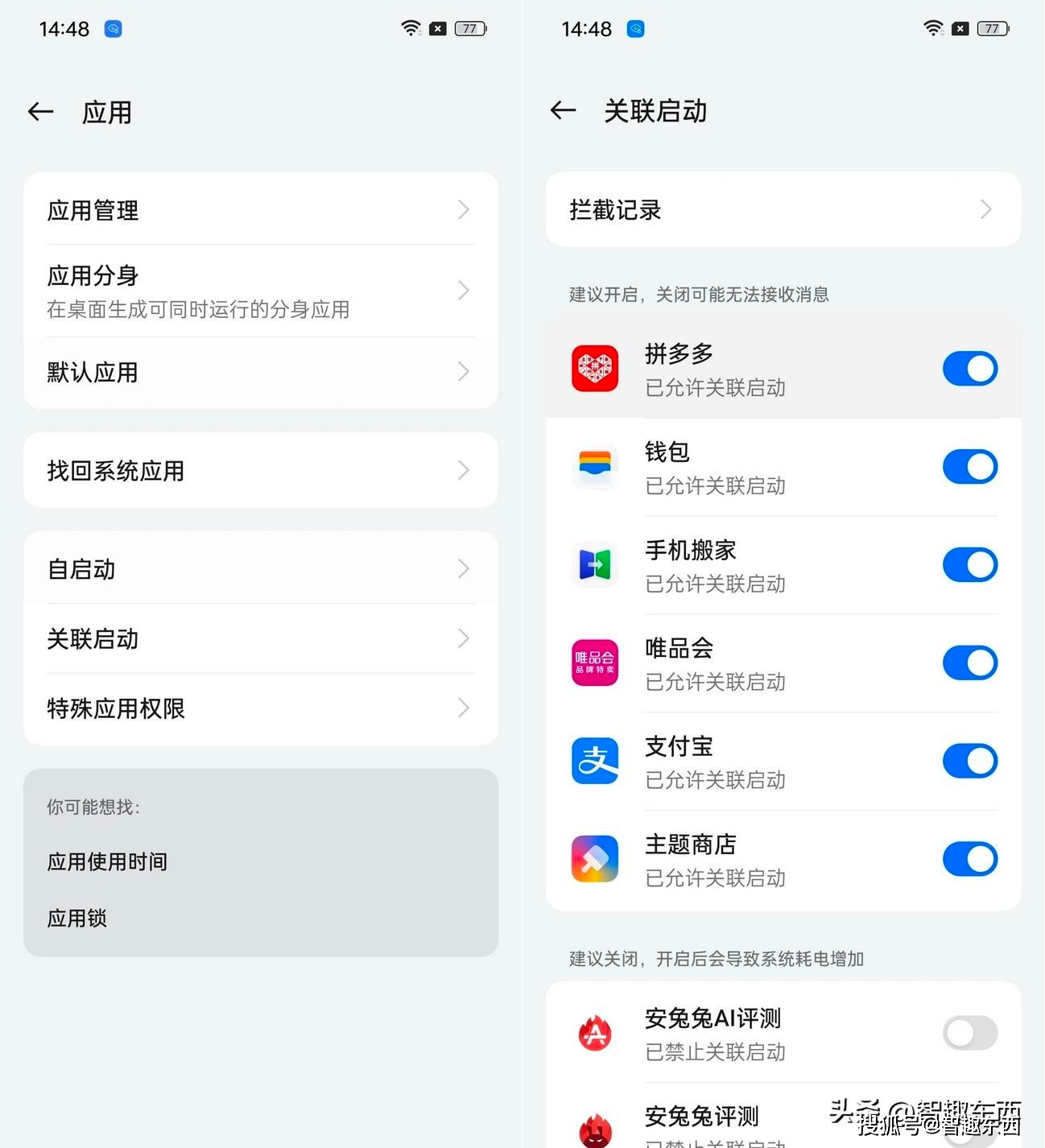Turn off 主题商店 associated start
The height and width of the screenshot is (1148, 1045).
(969, 859)
